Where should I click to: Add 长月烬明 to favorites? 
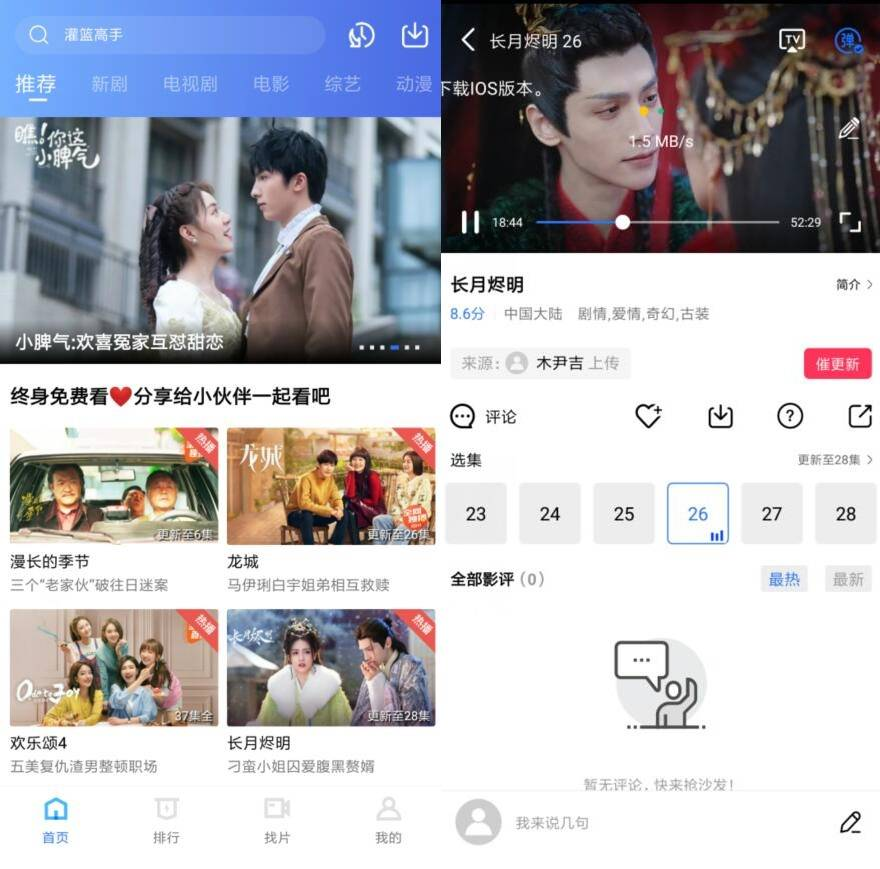tap(648, 417)
